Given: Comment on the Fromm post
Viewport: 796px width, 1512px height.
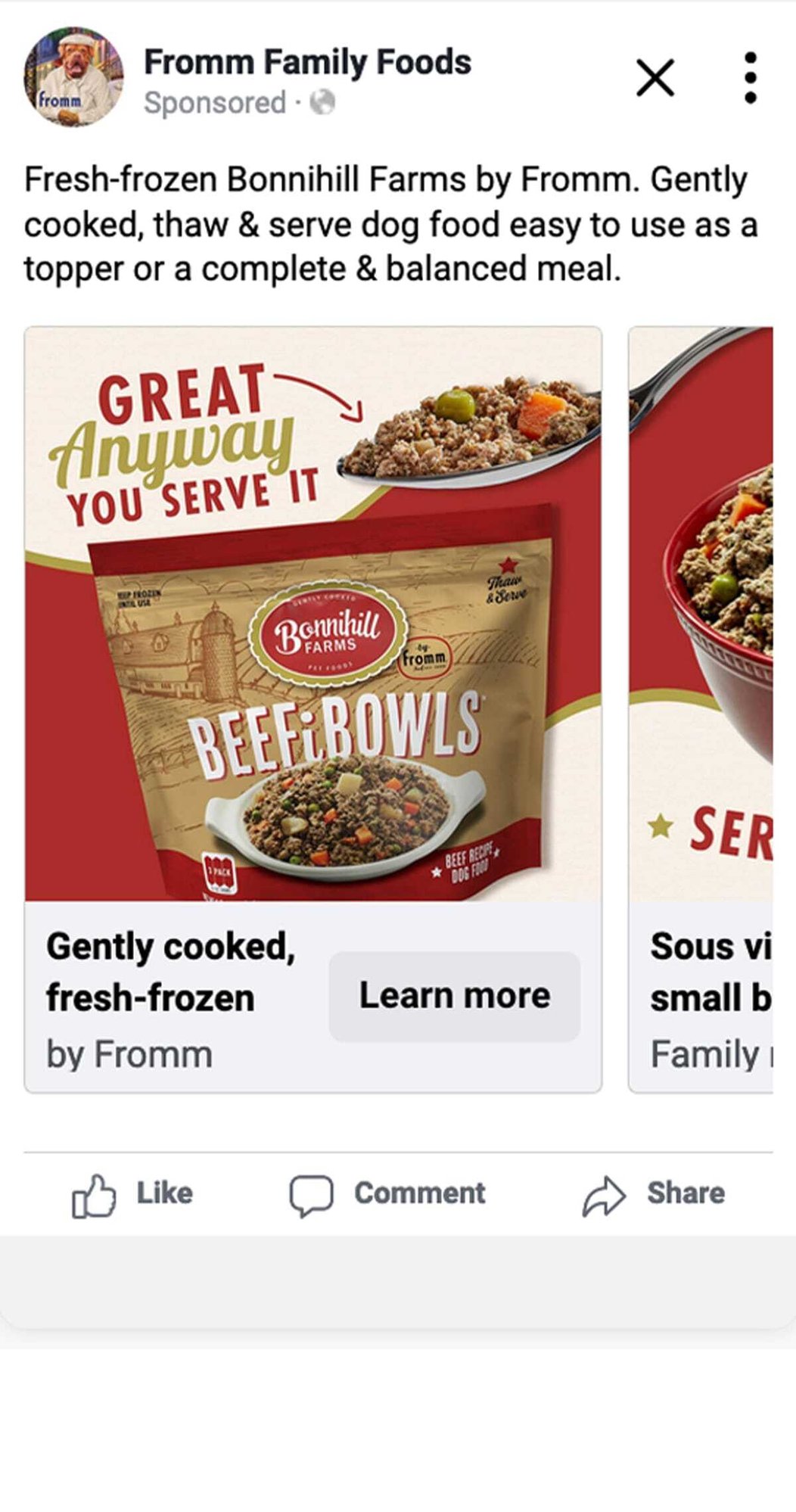Looking at the screenshot, I should (387, 1193).
